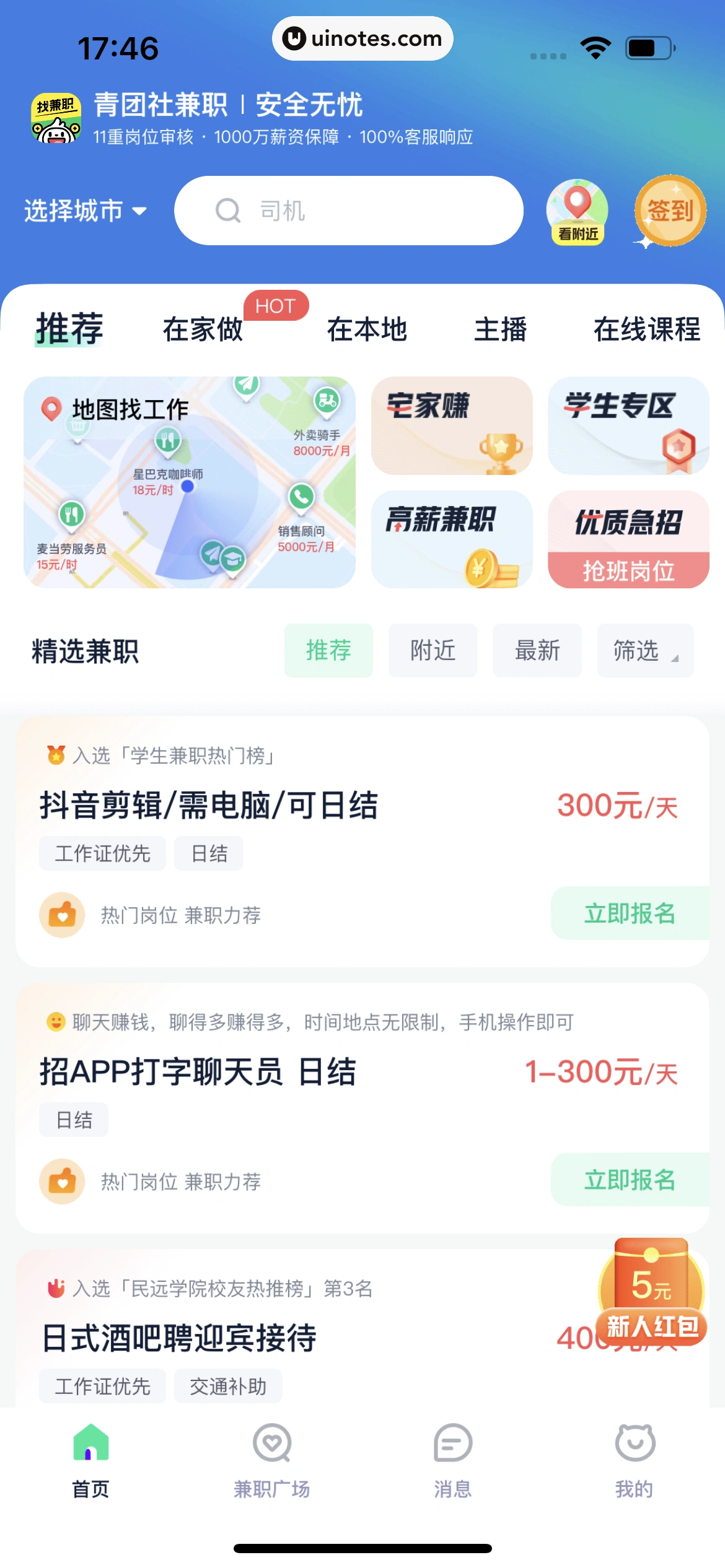Select the 主播 tab
This screenshot has height=1568, width=725.
point(500,329)
